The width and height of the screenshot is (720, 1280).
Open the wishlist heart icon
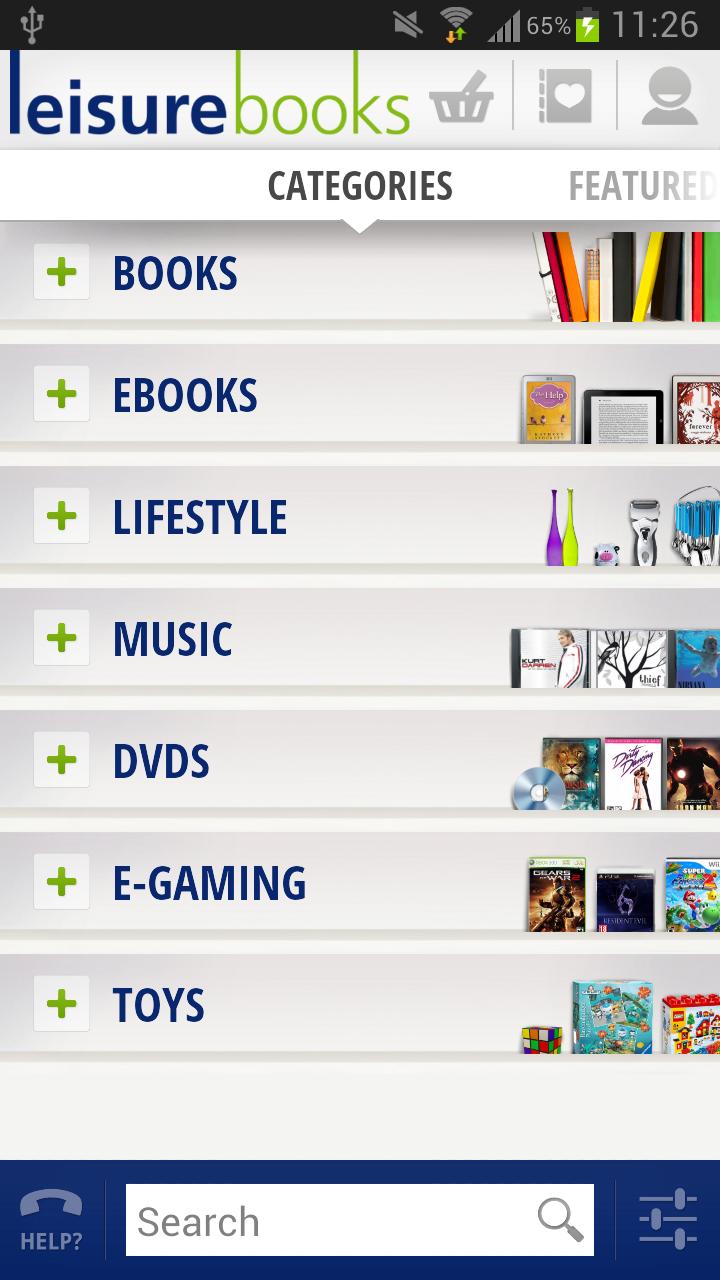pos(565,97)
